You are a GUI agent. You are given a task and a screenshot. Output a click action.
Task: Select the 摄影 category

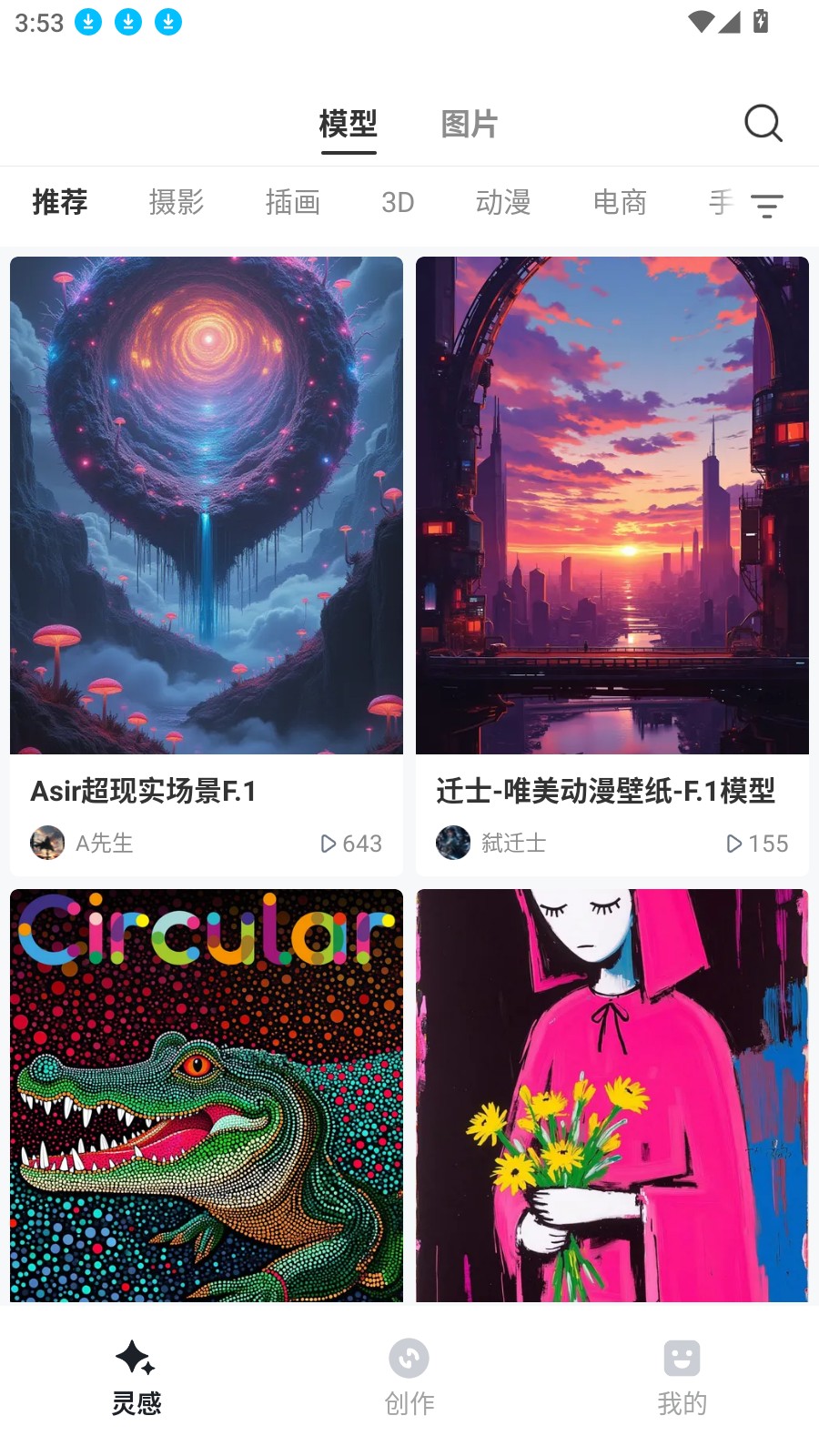tap(177, 203)
